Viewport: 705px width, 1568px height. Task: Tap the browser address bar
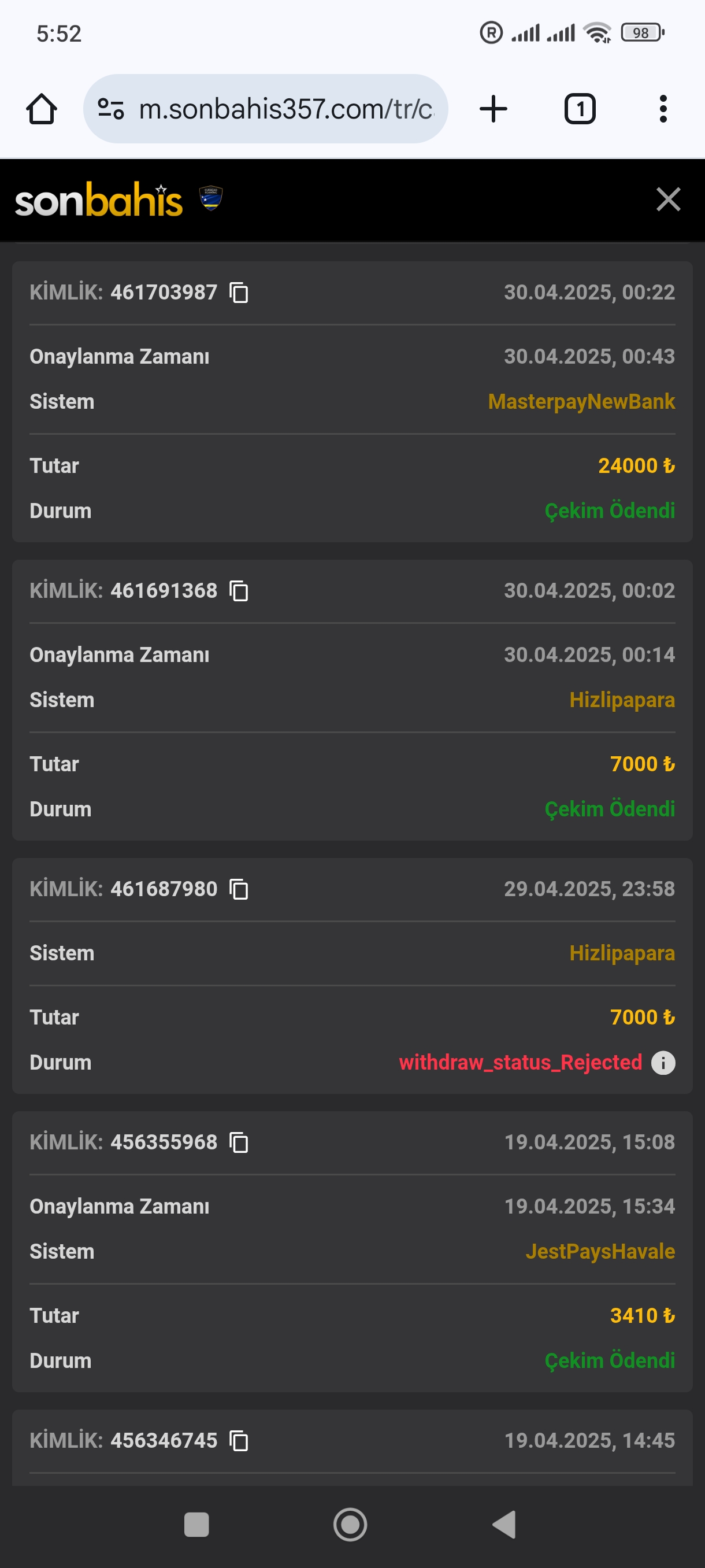pyautogui.click(x=265, y=109)
